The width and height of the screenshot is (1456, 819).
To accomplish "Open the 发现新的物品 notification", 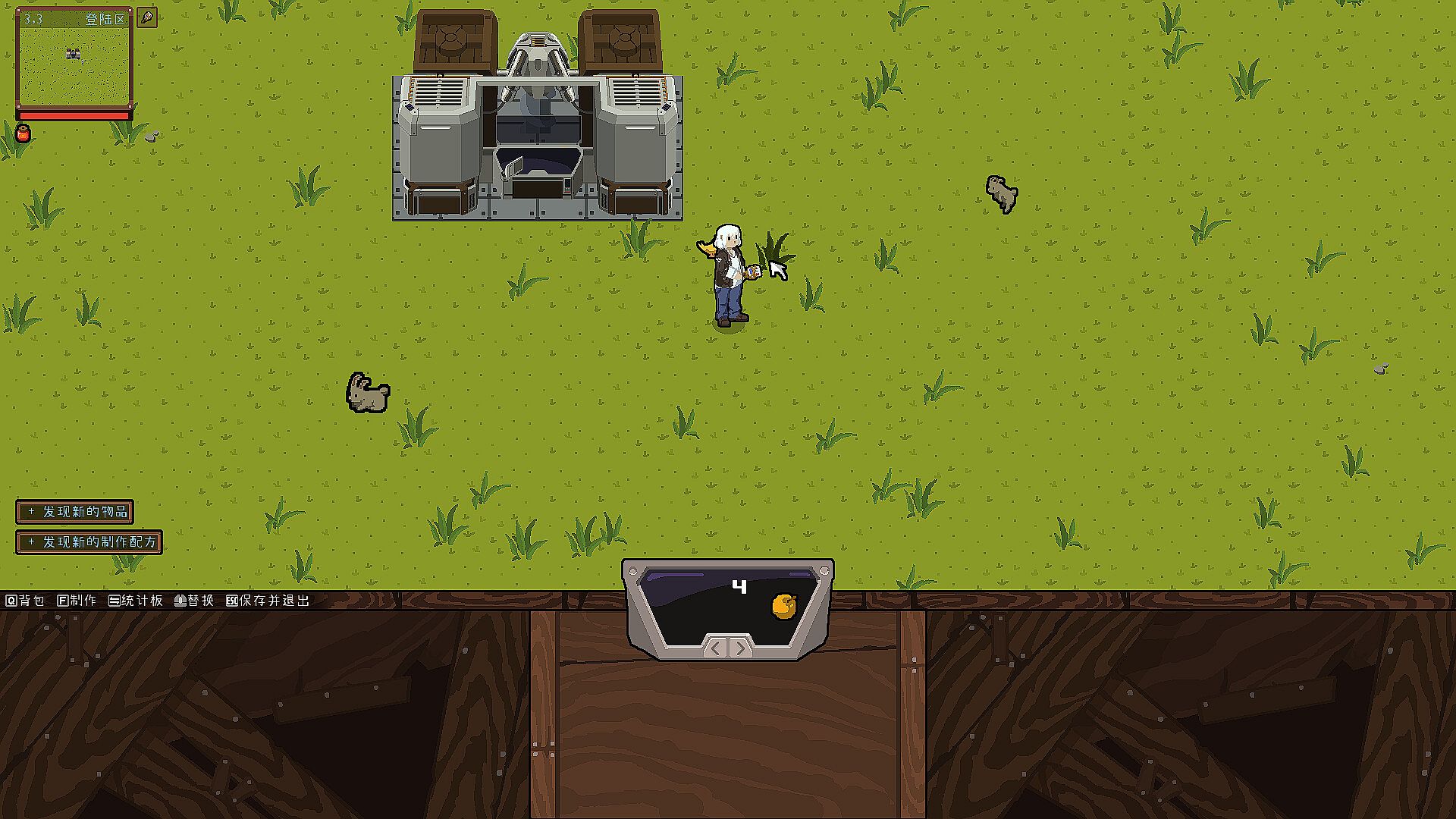I will click(75, 512).
